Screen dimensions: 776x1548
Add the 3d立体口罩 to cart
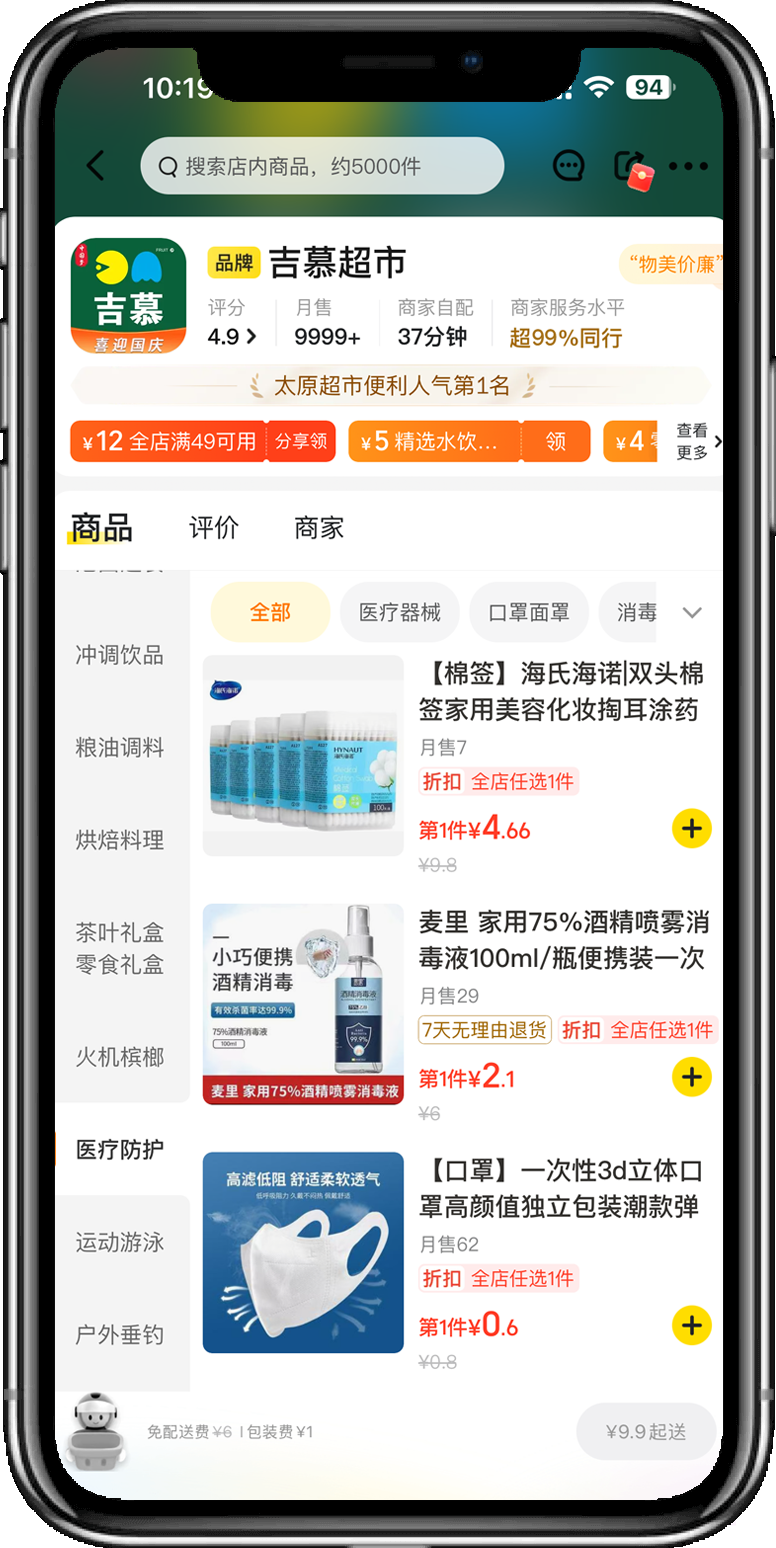691,1325
